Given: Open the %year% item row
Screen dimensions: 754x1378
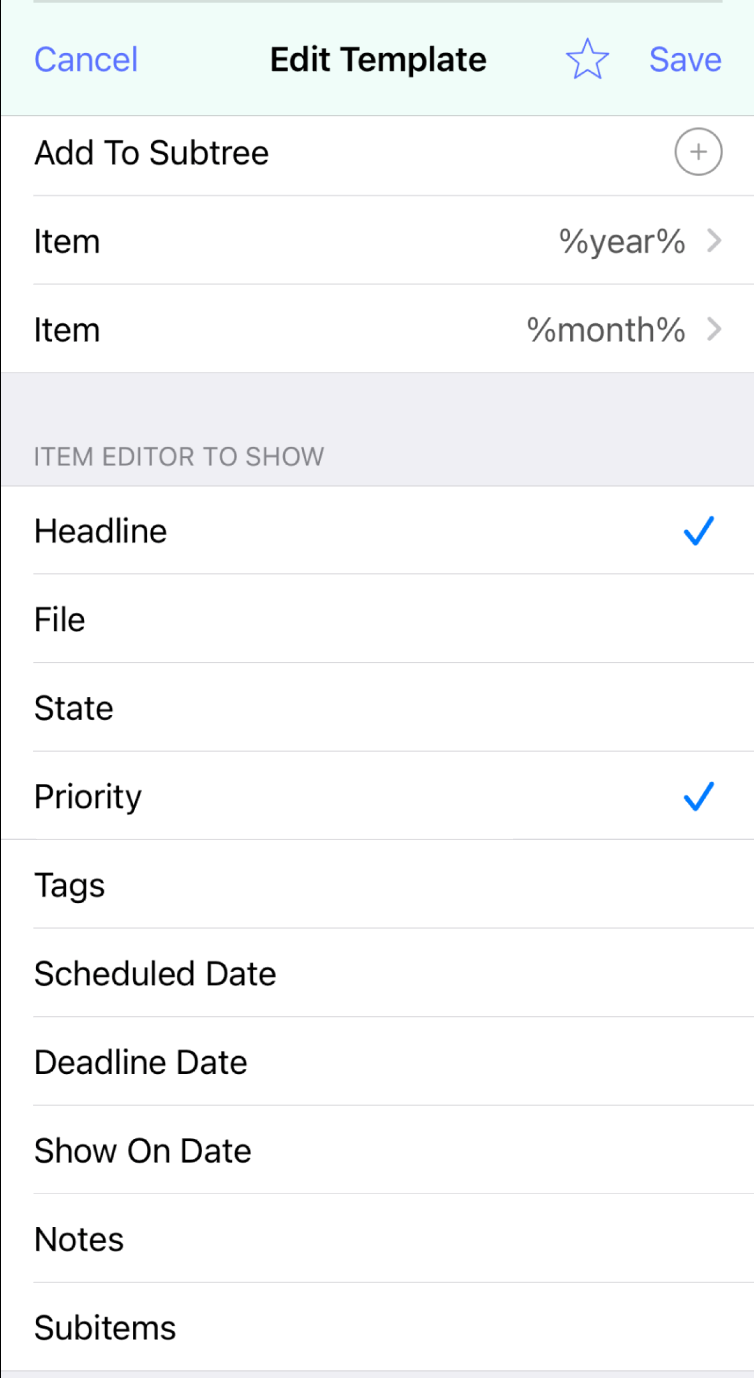Looking at the screenshot, I should 377,241.
